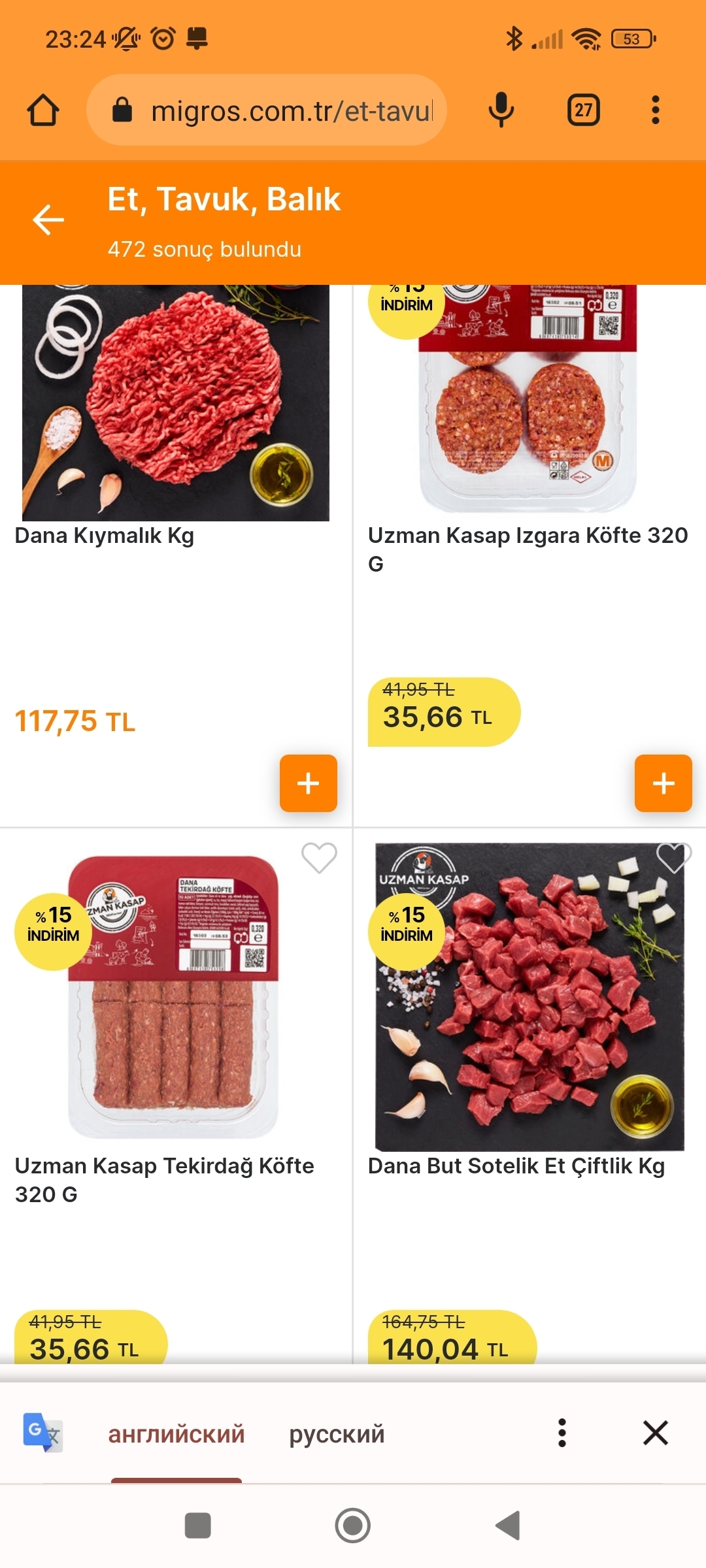Dismiss the translate bar
The width and height of the screenshot is (706, 1568).
[x=655, y=1433]
